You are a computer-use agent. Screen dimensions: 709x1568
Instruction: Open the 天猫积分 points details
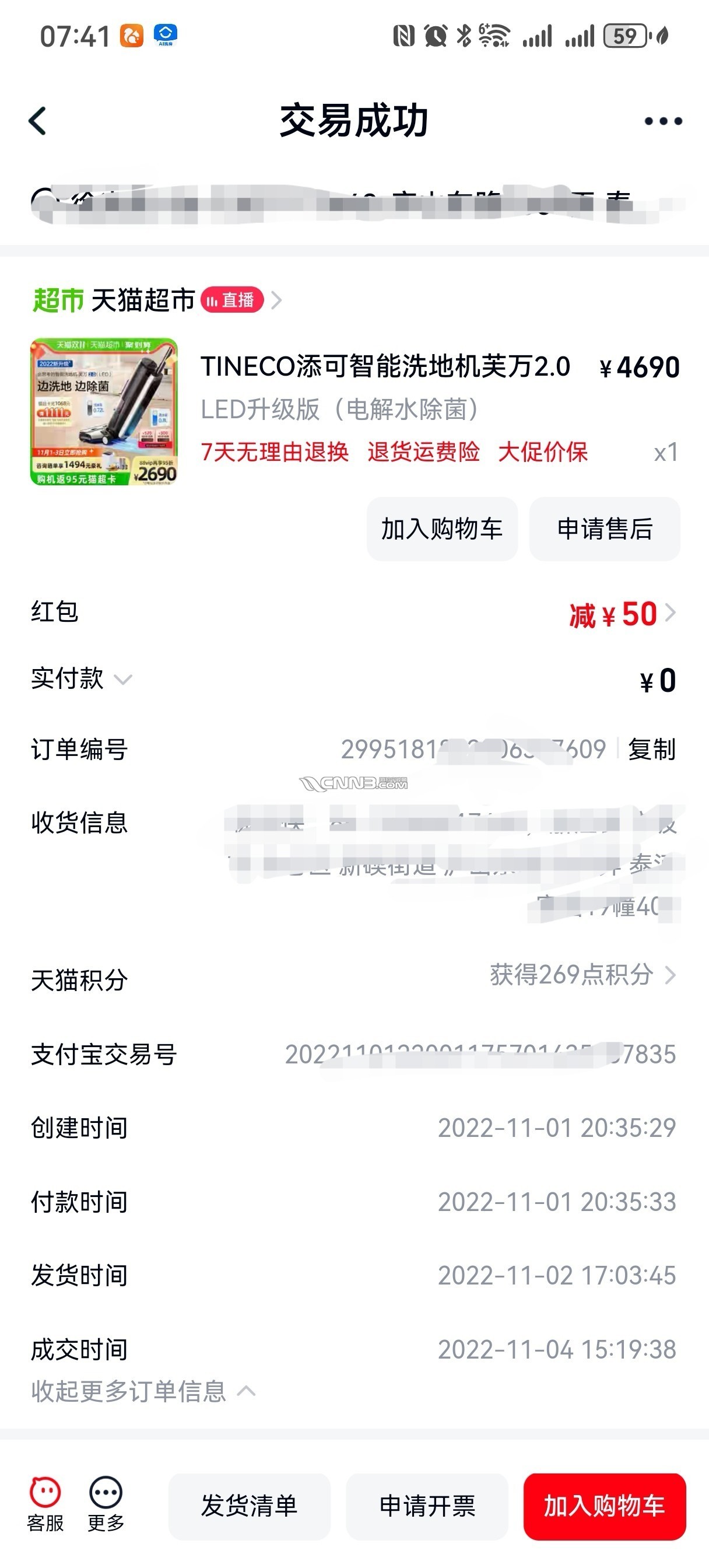click(x=581, y=975)
